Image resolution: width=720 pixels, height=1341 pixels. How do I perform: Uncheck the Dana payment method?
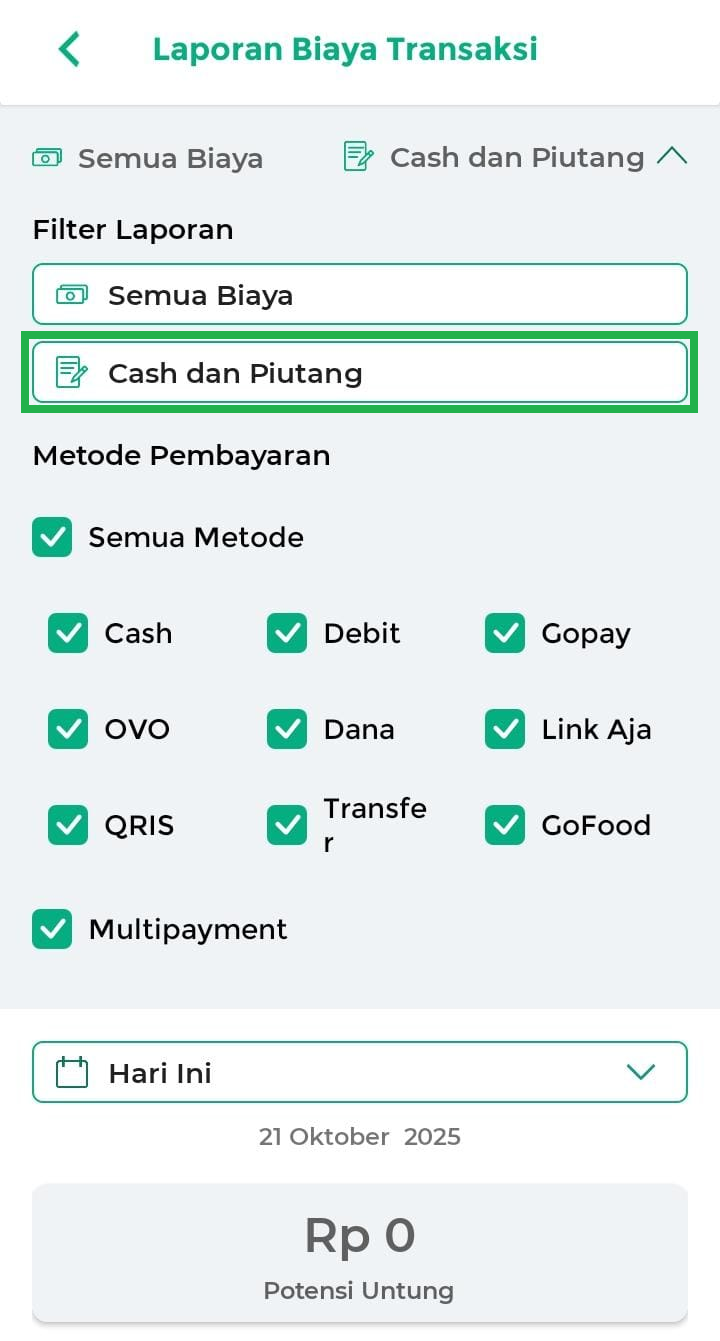click(287, 729)
